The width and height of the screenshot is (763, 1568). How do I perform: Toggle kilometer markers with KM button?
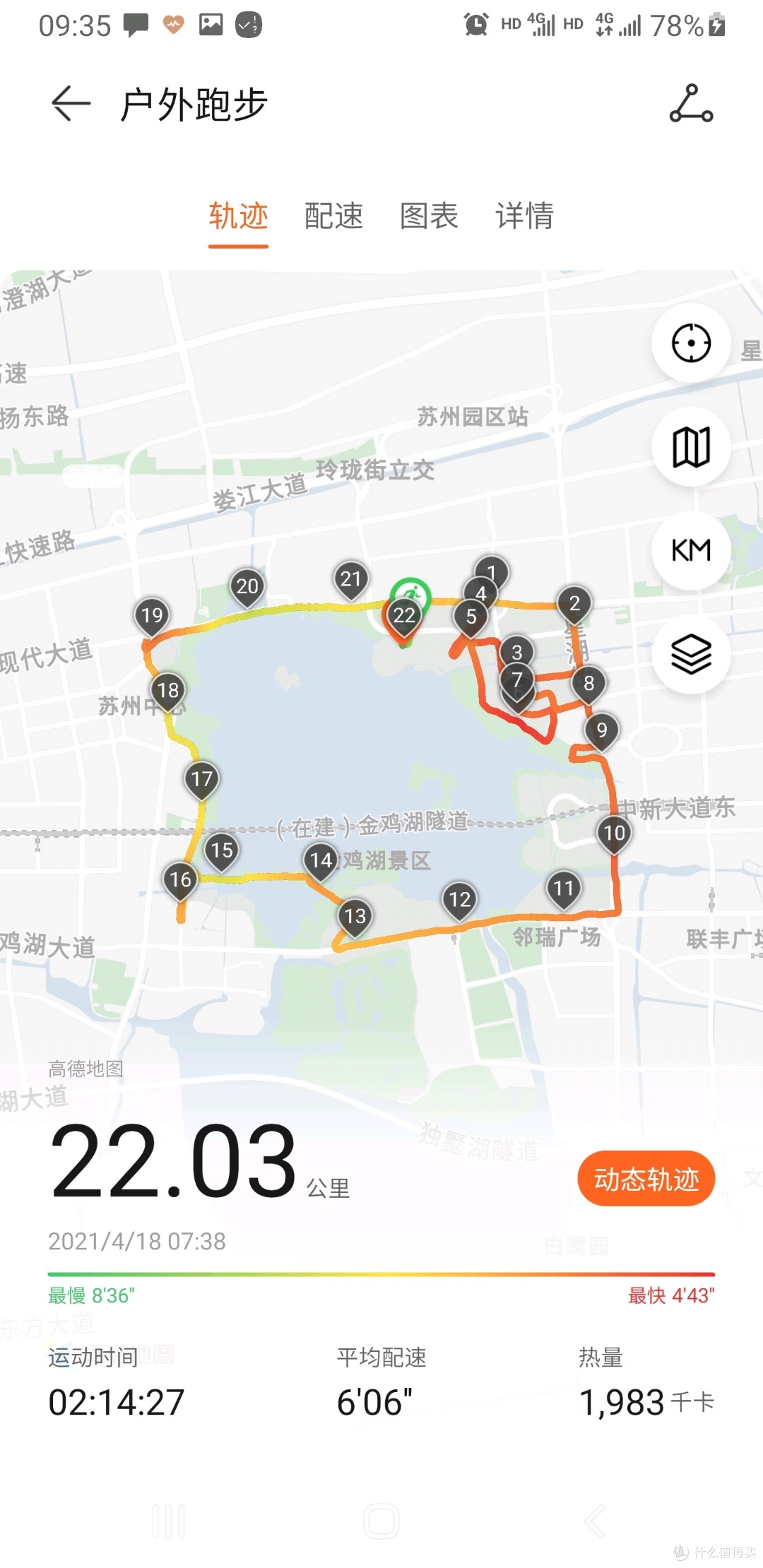click(x=691, y=551)
